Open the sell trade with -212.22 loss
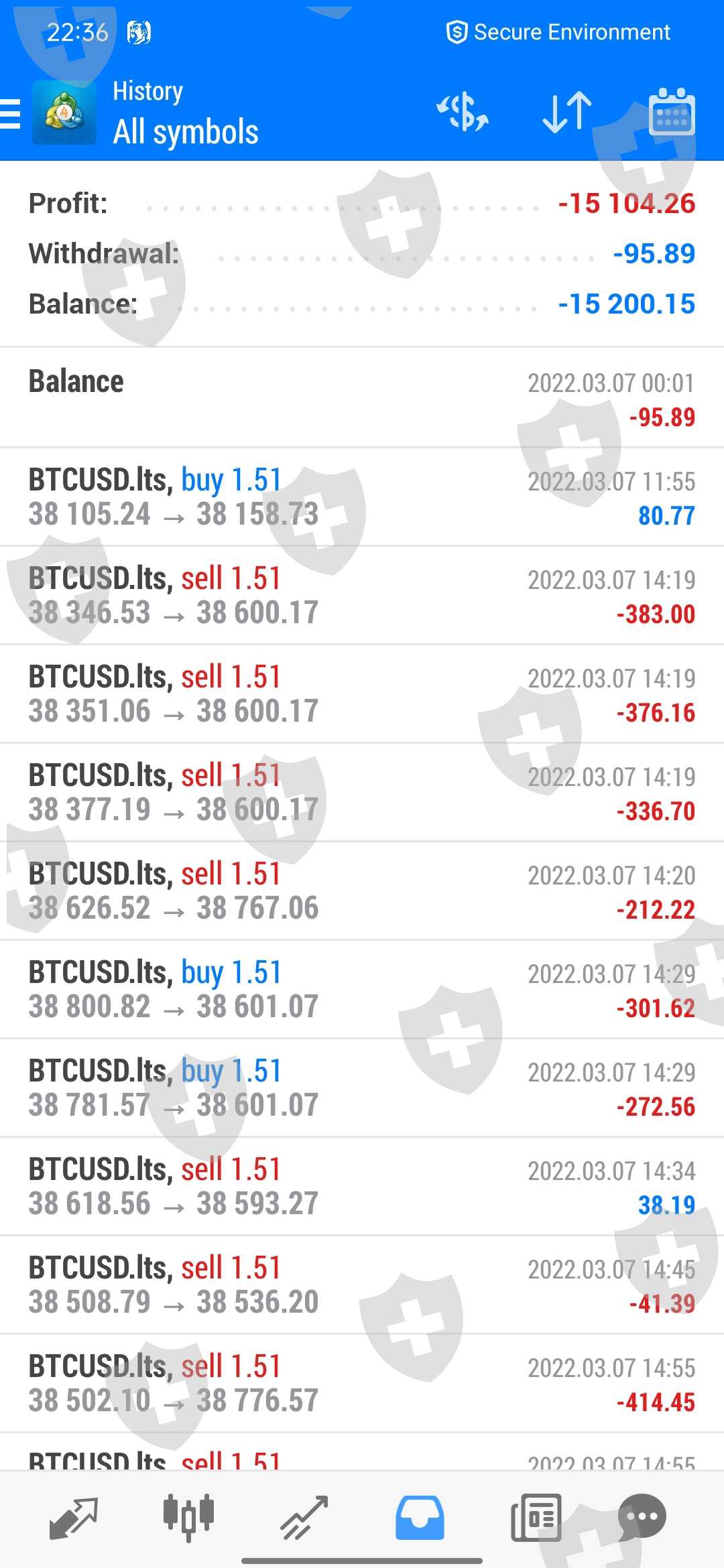 [x=362, y=891]
